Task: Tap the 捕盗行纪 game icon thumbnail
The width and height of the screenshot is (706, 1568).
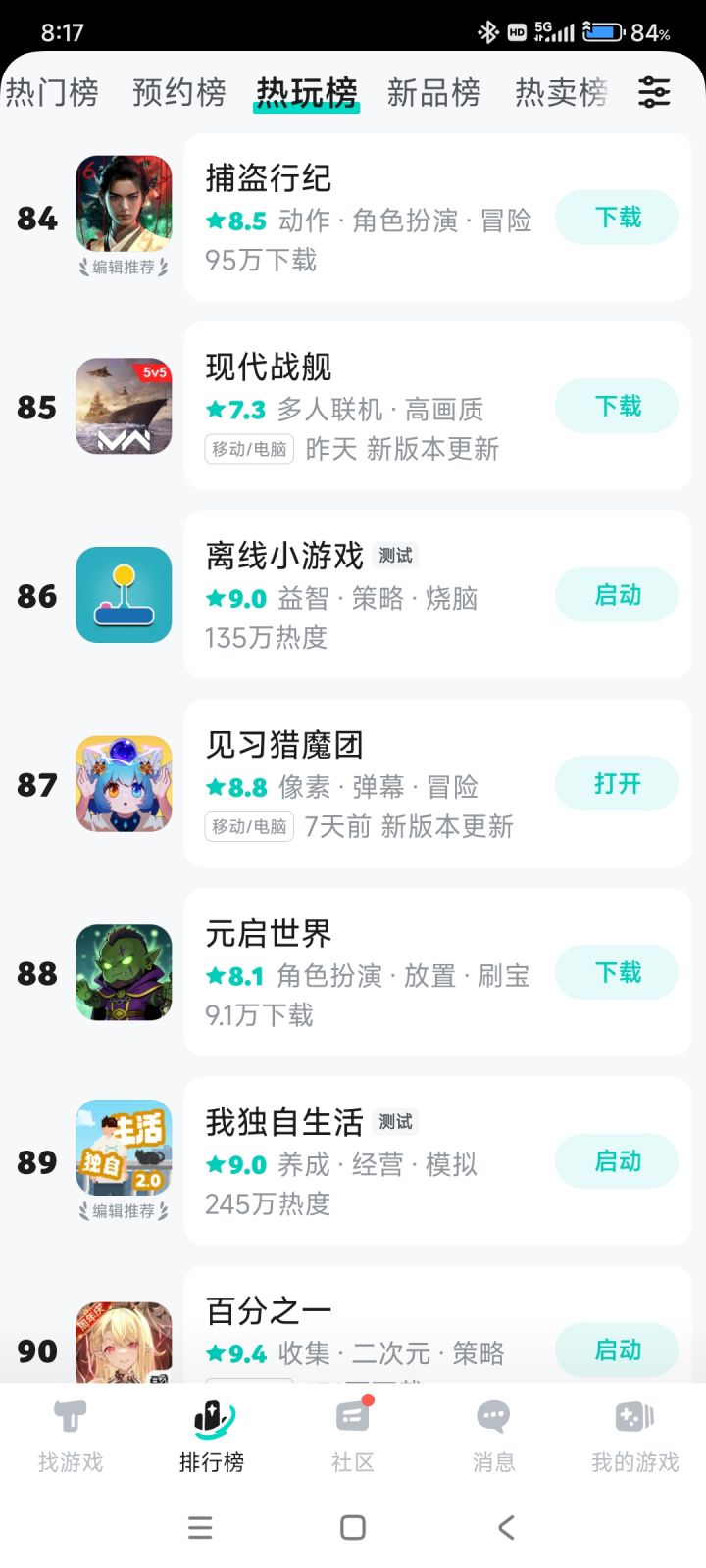Action: (x=124, y=203)
